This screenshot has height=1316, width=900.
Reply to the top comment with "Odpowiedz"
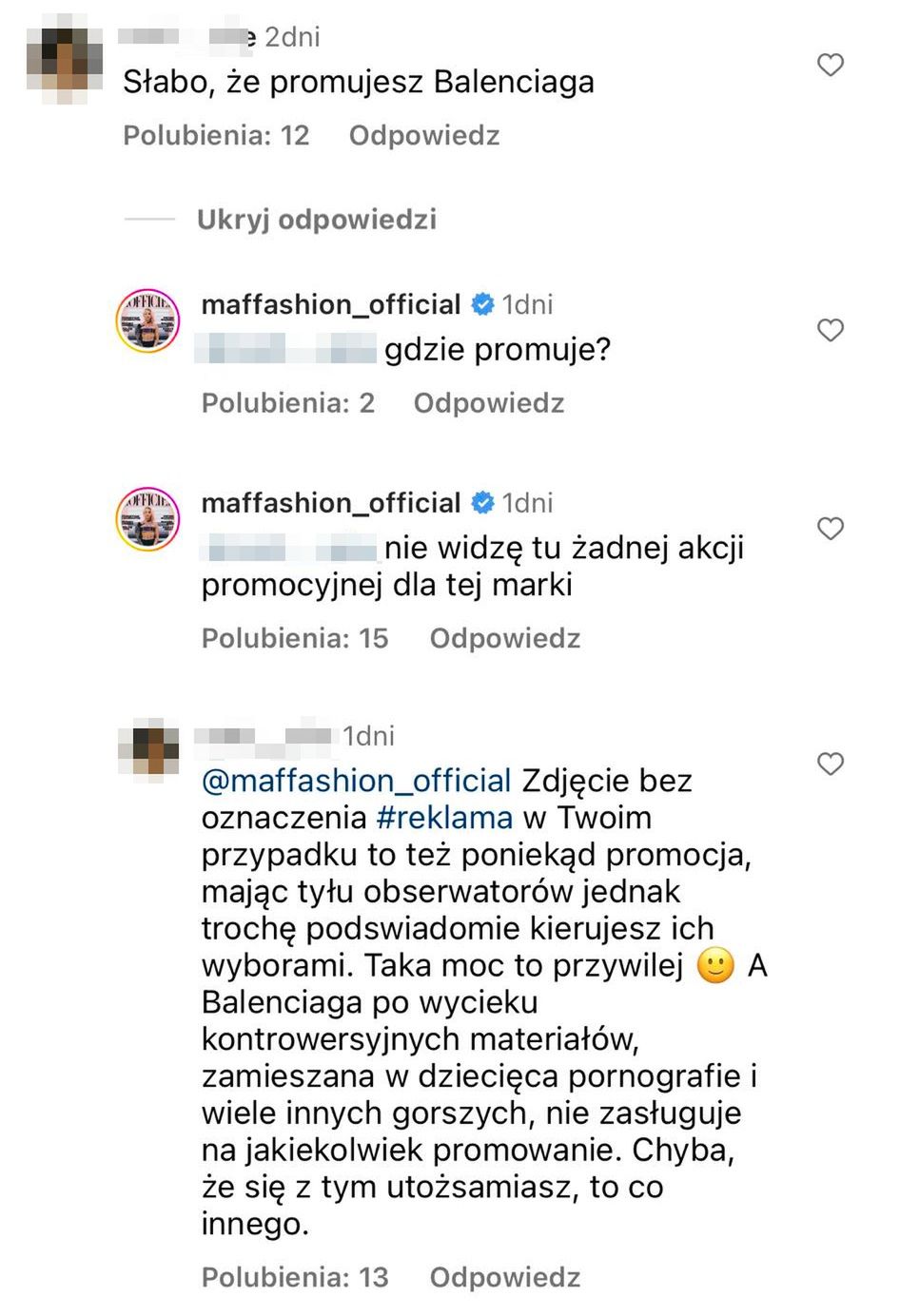(x=424, y=135)
